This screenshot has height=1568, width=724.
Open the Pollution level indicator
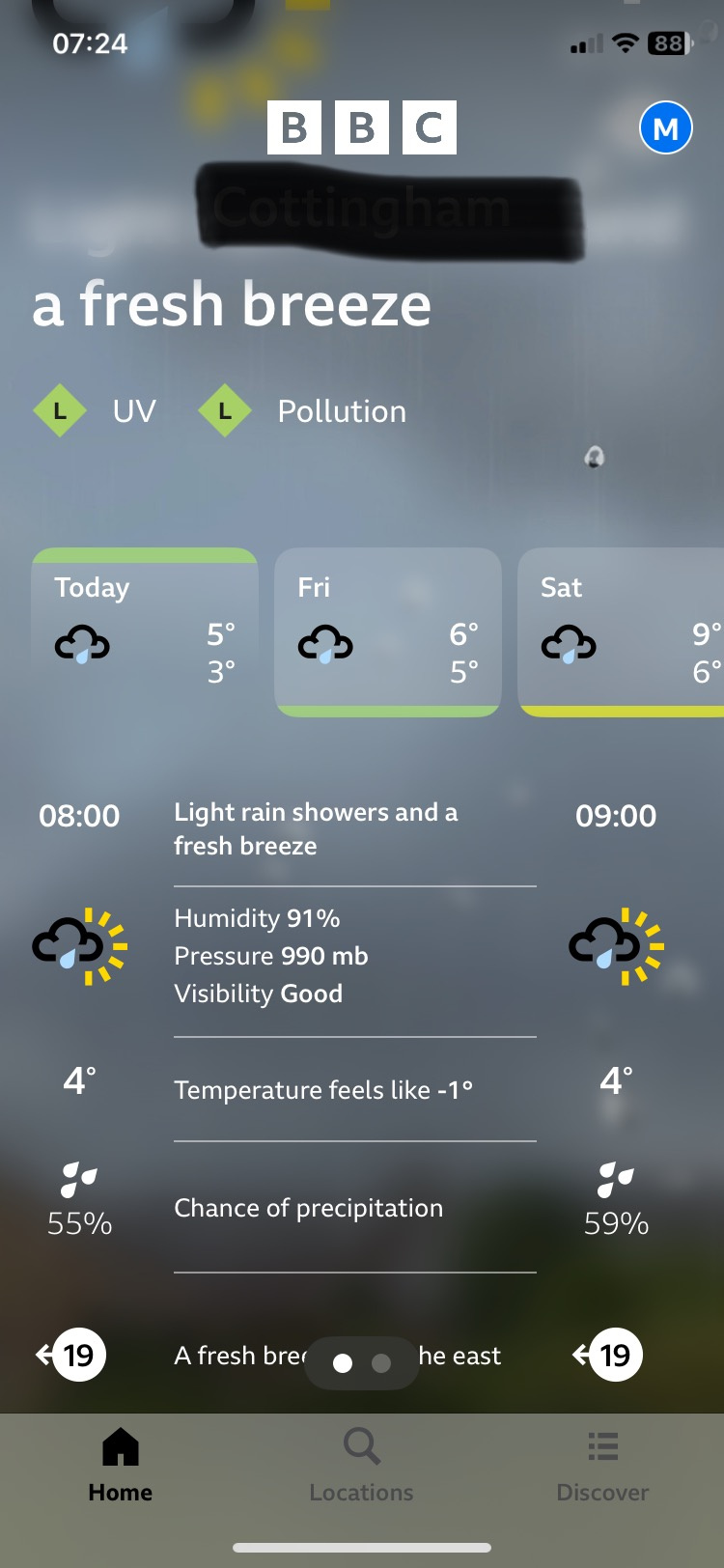pyautogui.click(x=303, y=411)
